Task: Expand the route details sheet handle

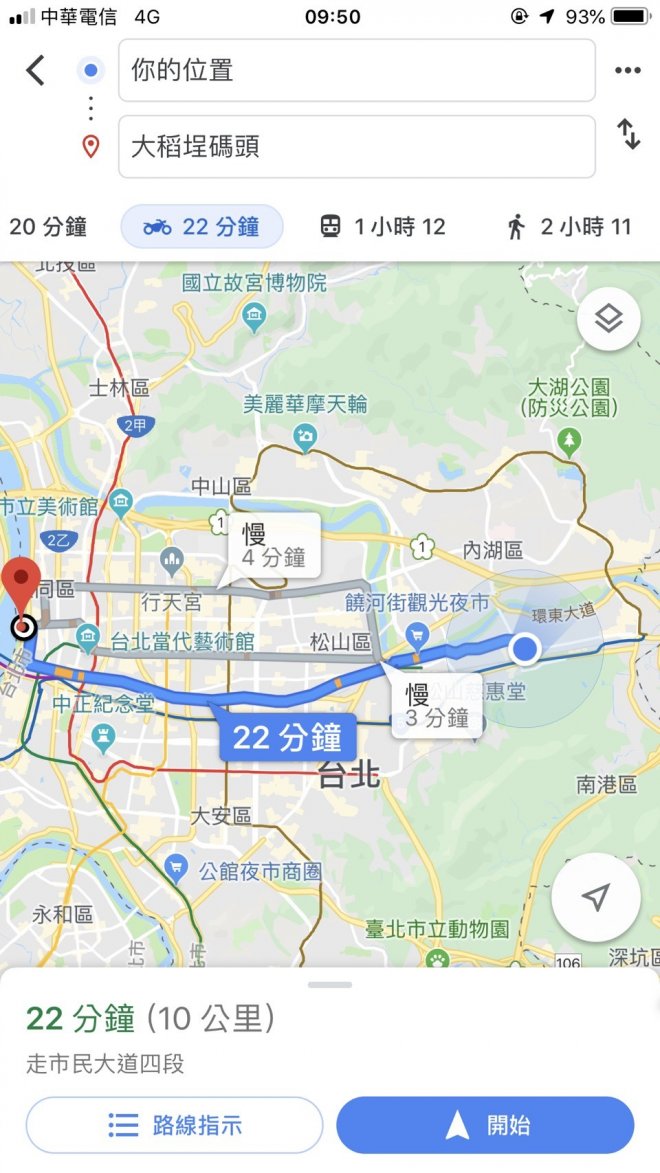Action: [x=330, y=985]
